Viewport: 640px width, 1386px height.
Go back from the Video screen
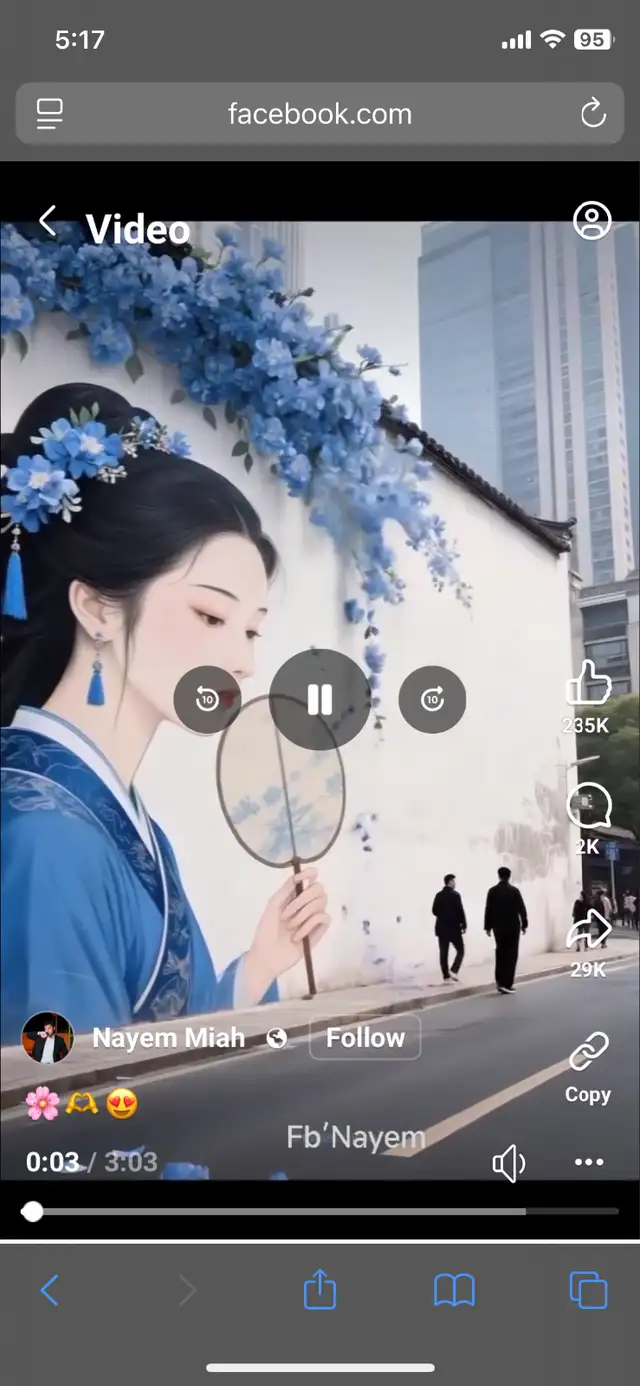[x=47, y=221]
